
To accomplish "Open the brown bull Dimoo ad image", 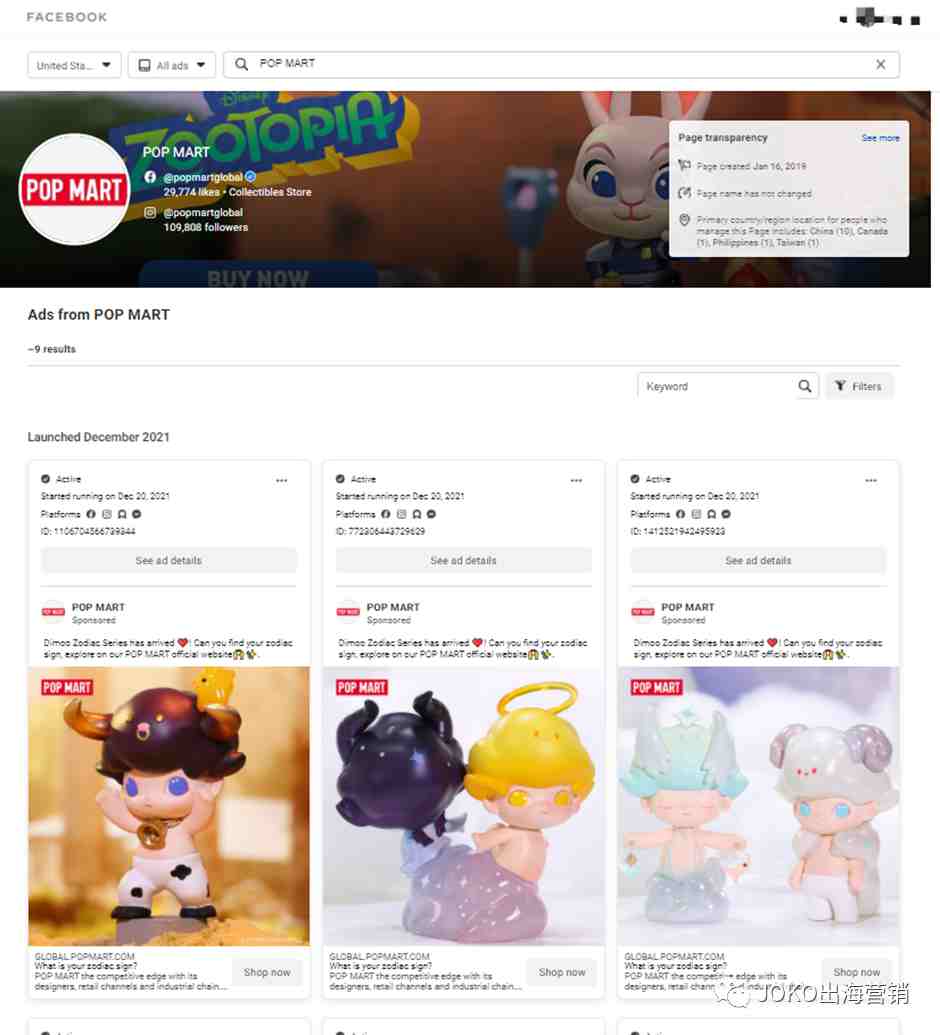I will pos(169,806).
